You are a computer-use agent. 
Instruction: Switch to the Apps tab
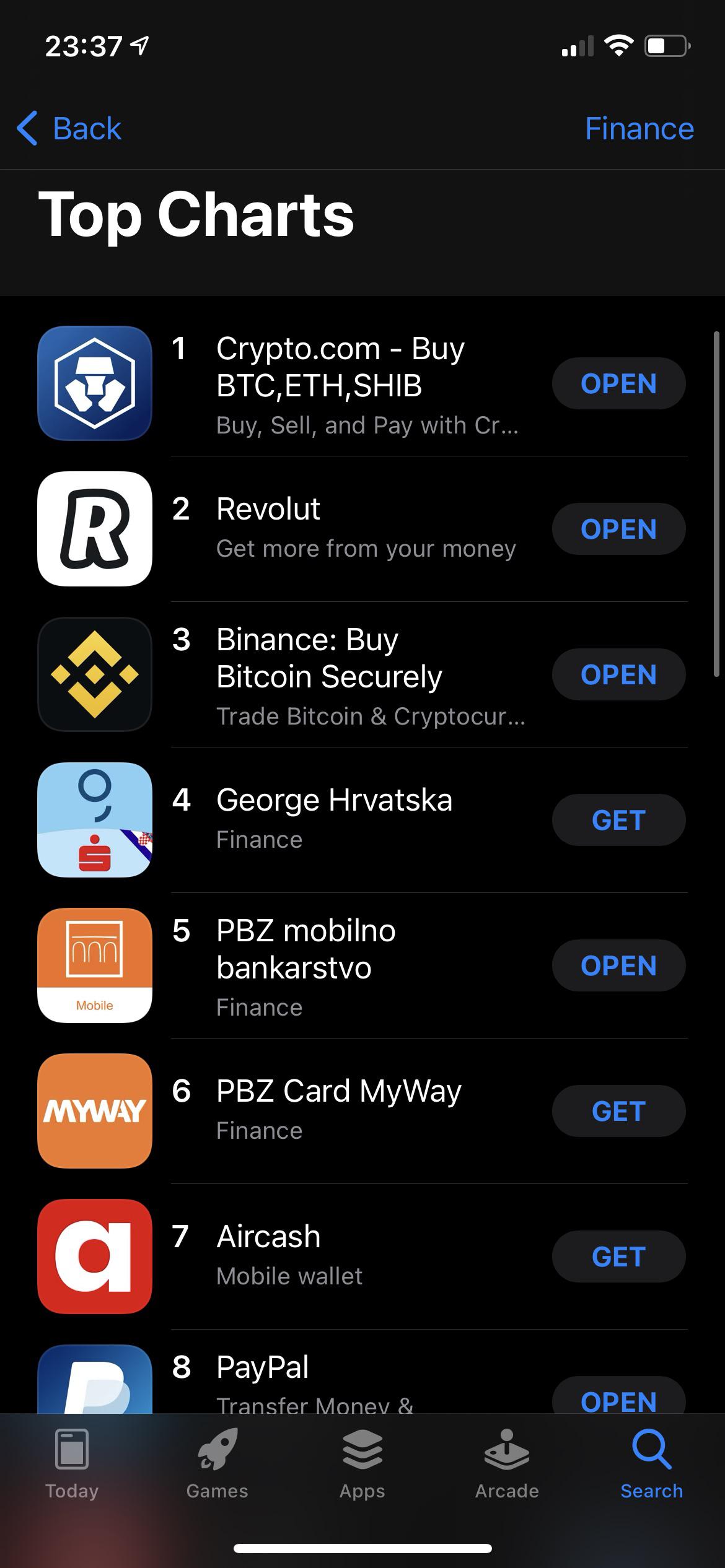(x=362, y=1464)
